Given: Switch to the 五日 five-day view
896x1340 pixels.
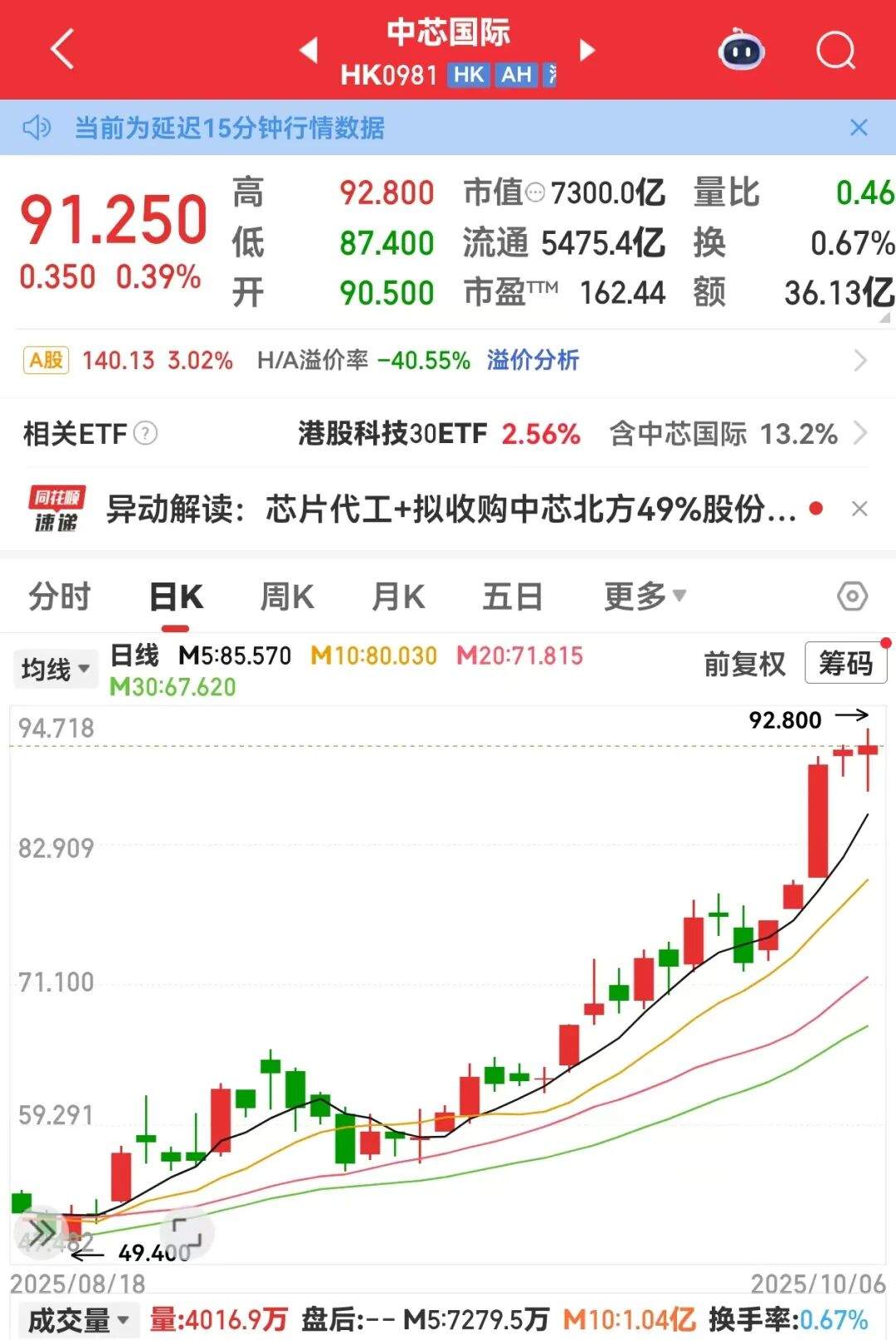Looking at the screenshot, I should (x=513, y=597).
